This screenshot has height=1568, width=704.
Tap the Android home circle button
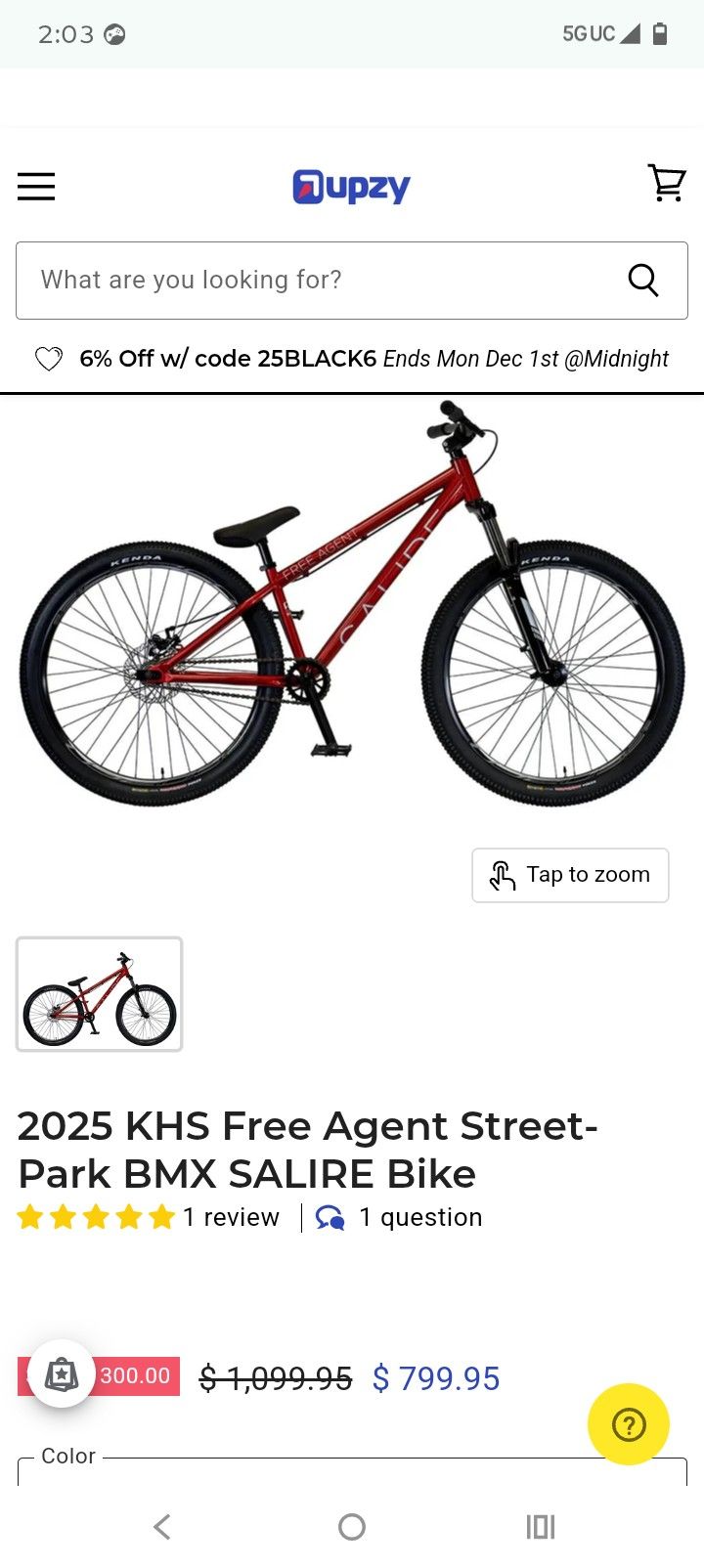[352, 1527]
